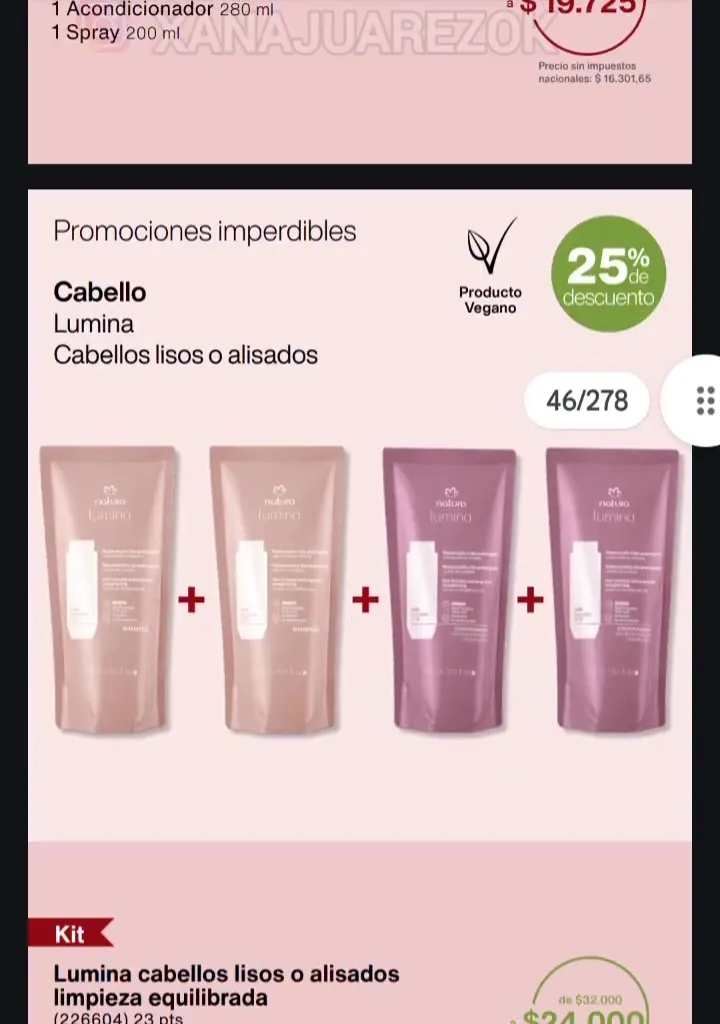Tap the 46/278 page indicator
720x1024 pixels.
coord(587,401)
